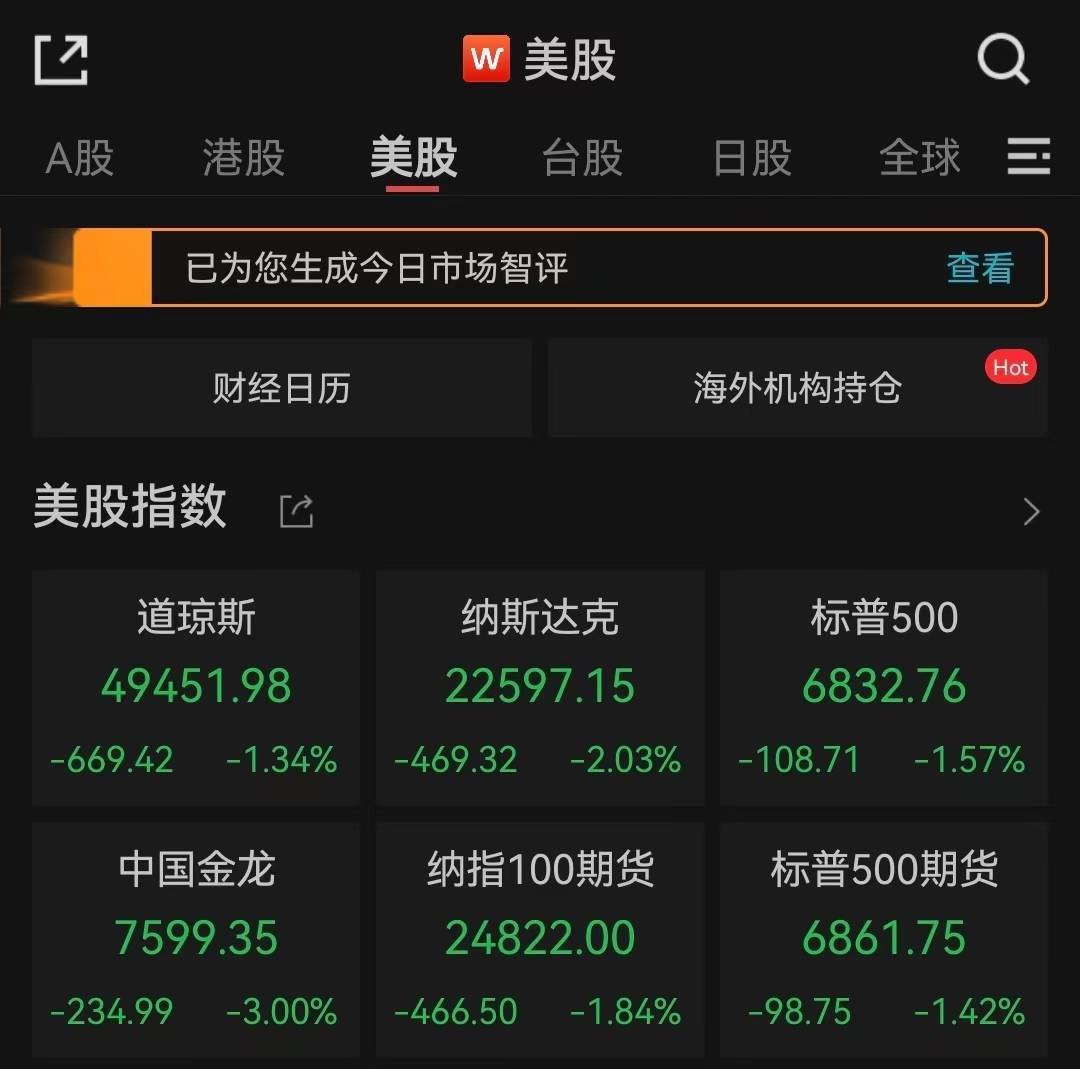Screen dimensions: 1080x1069
Task: Select the 日股 tab
Action: click(x=752, y=158)
